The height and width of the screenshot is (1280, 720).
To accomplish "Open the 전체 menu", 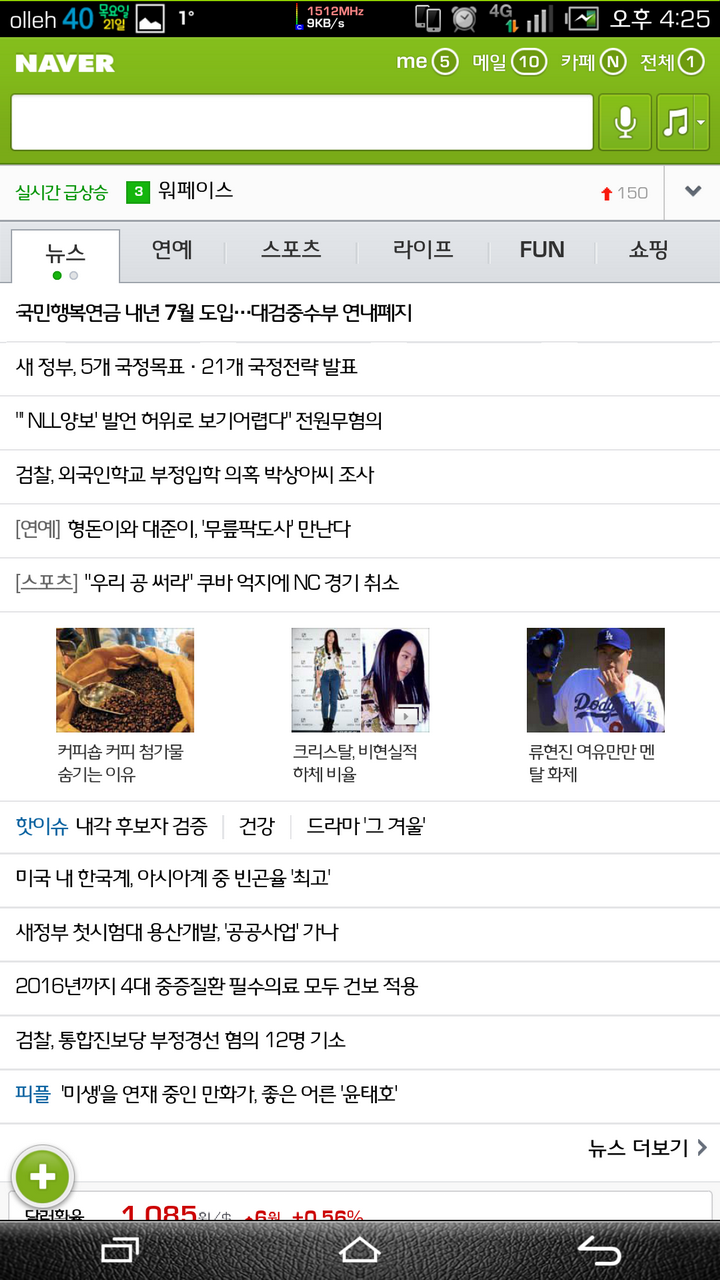I will (672, 62).
